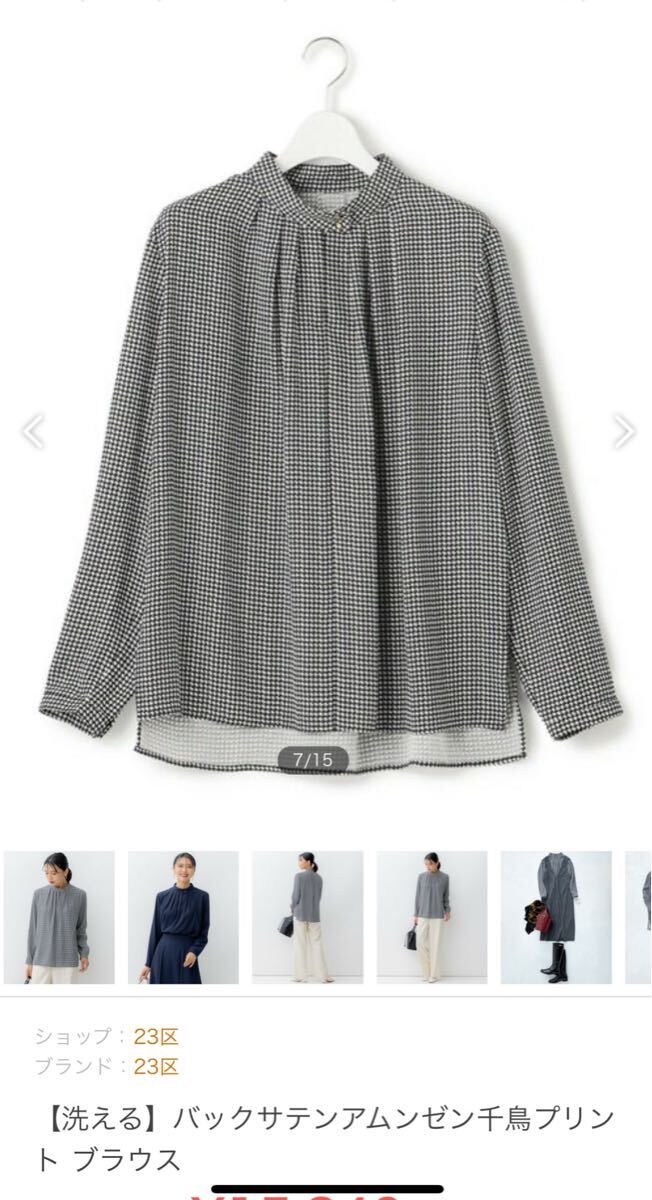Image resolution: width=652 pixels, height=1200 pixels.
Task: Select thumbnail of model in houndstooth blouse close-up
Action: (58, 917)
